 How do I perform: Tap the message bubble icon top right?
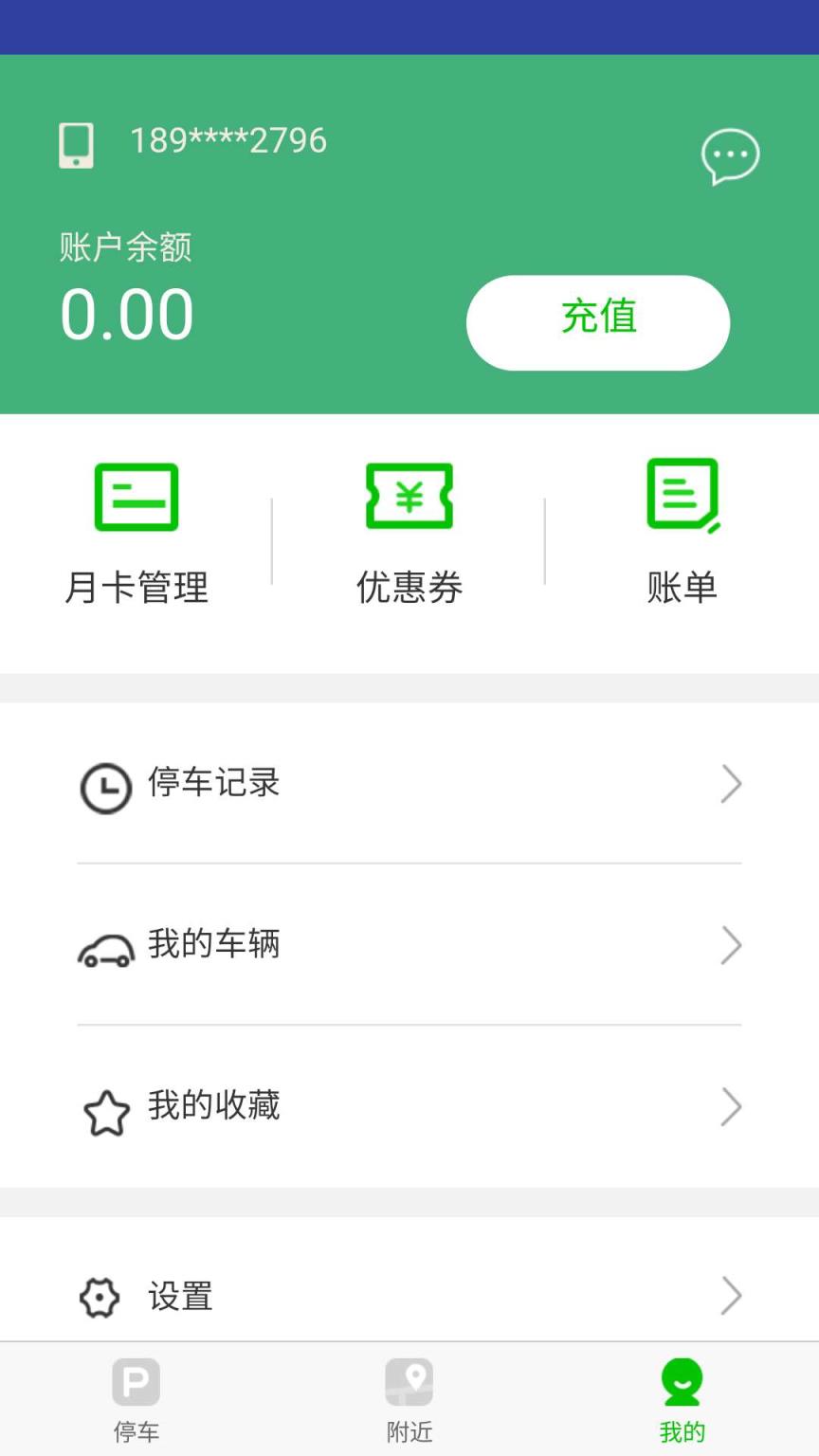coord(731,157)
